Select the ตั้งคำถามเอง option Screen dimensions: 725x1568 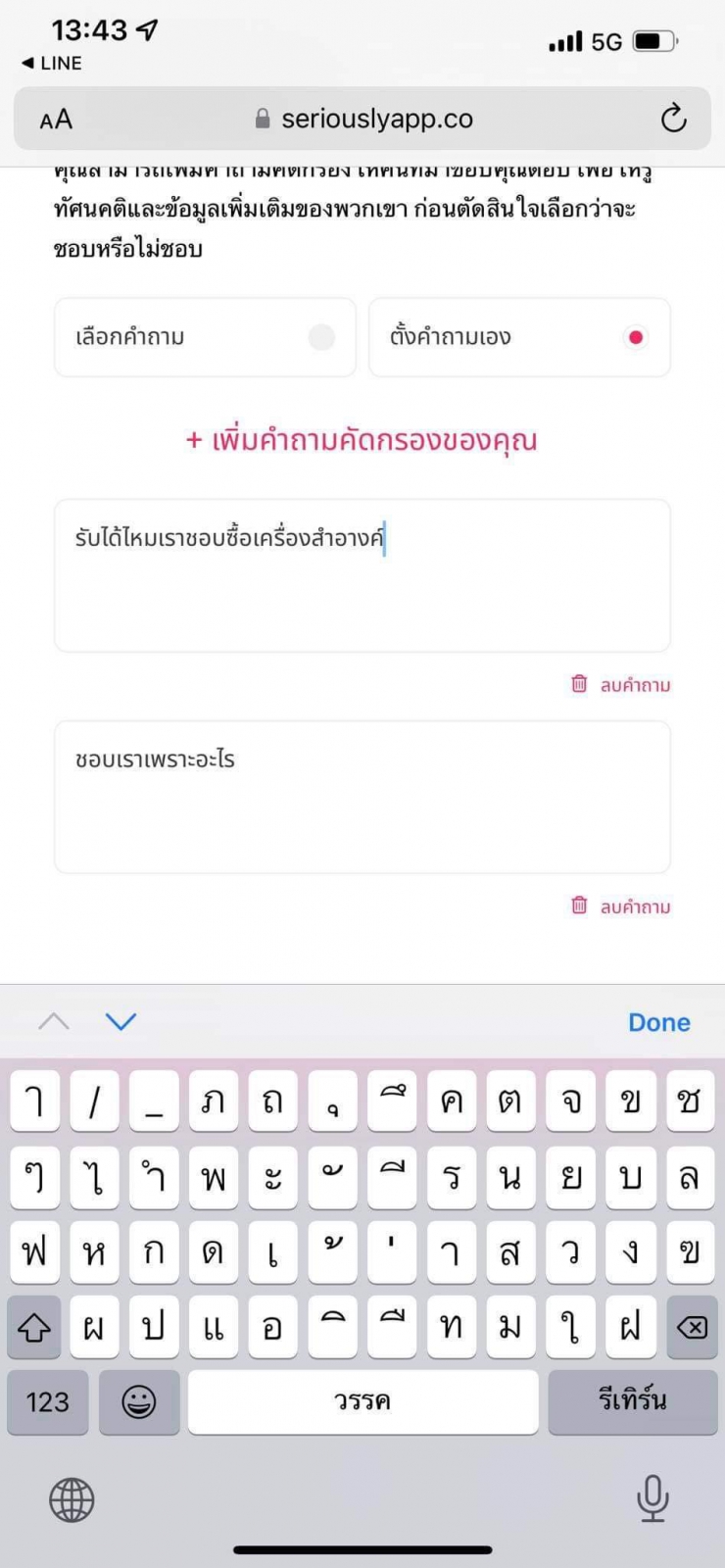[519, 337]
